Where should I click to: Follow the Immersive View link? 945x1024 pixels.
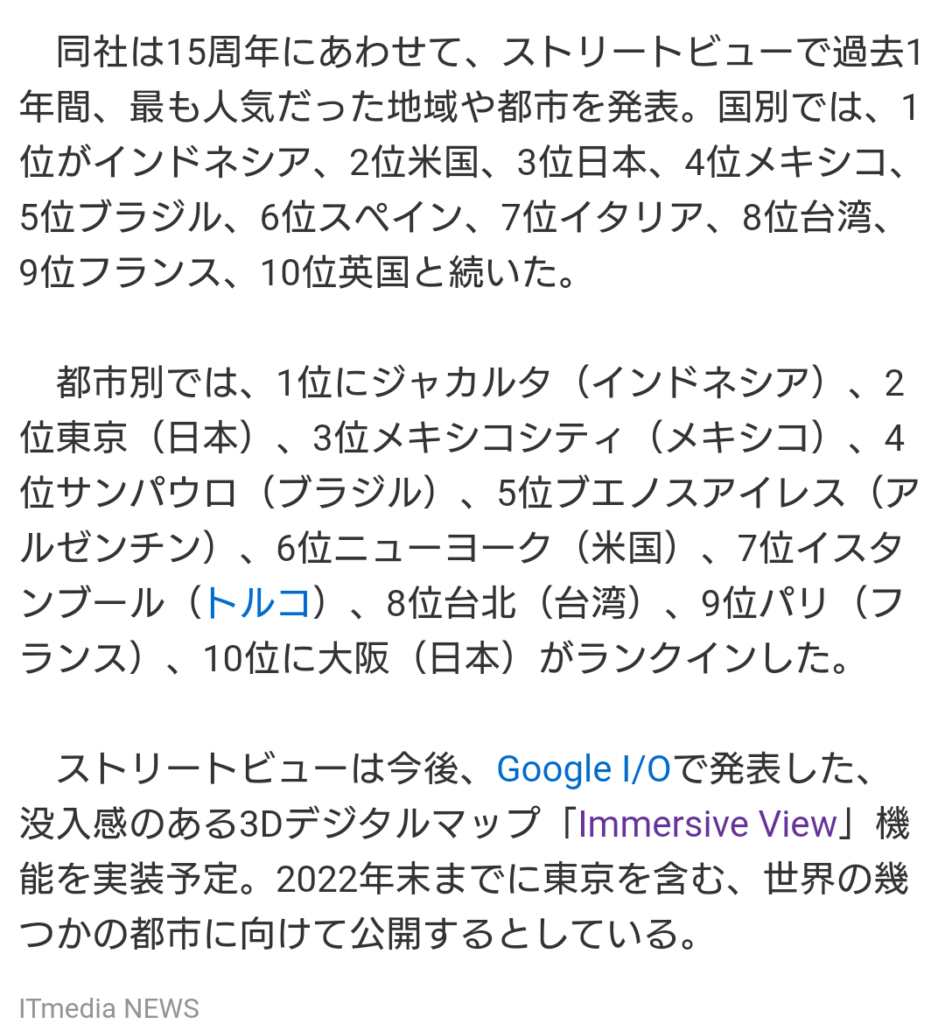click(x=707, y=824)
